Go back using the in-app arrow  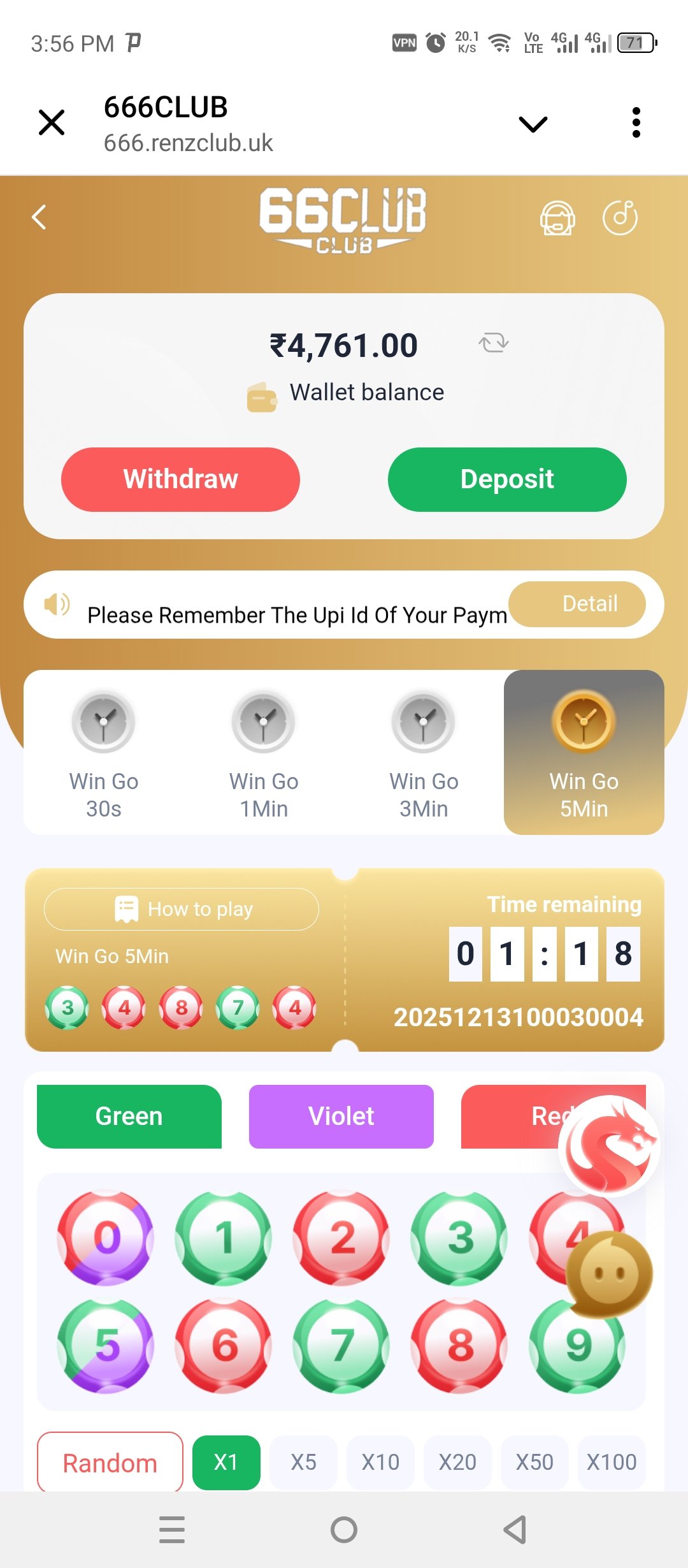[39, 217]
